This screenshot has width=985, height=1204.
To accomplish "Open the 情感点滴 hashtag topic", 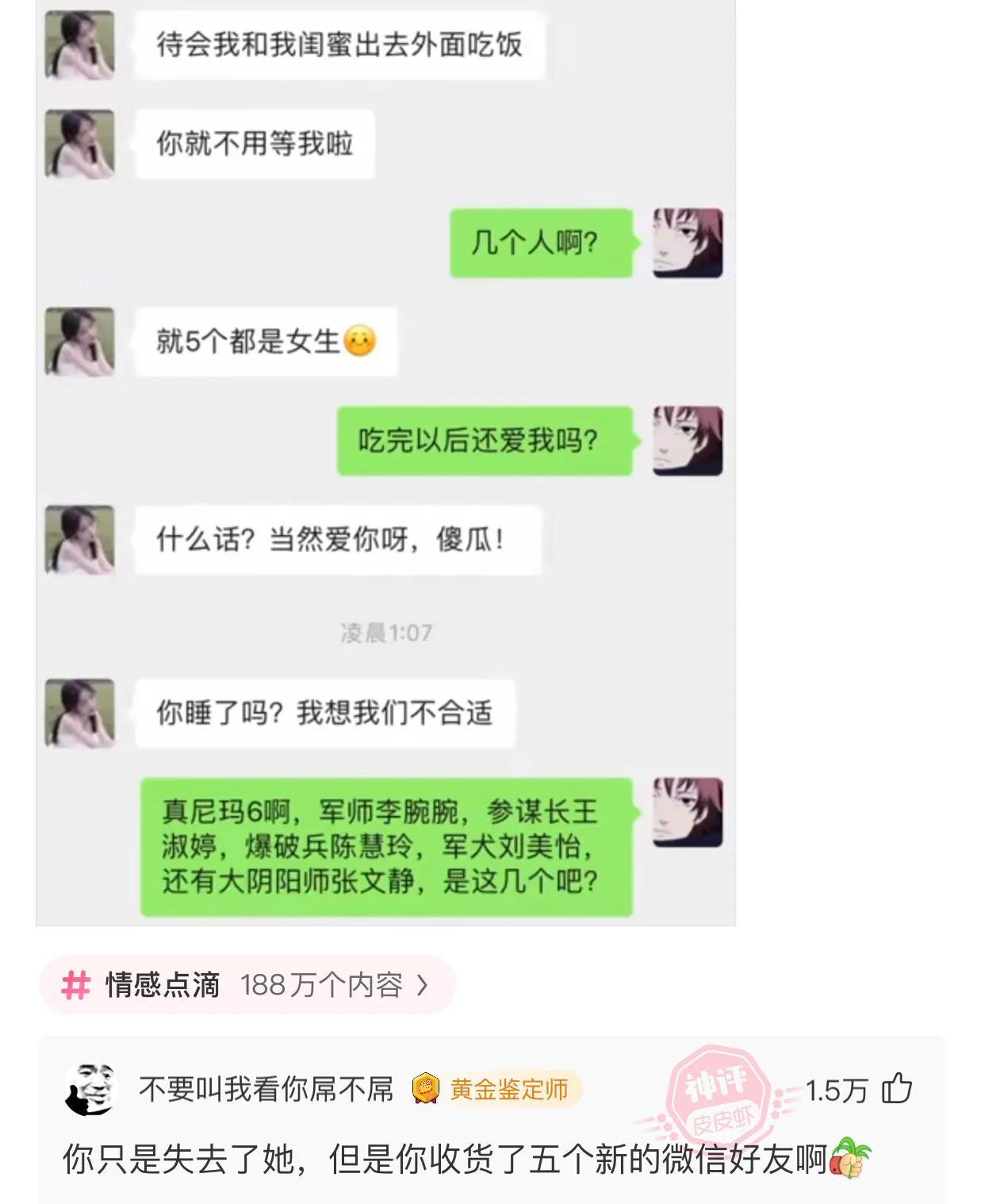I will [x=246, y=985].
